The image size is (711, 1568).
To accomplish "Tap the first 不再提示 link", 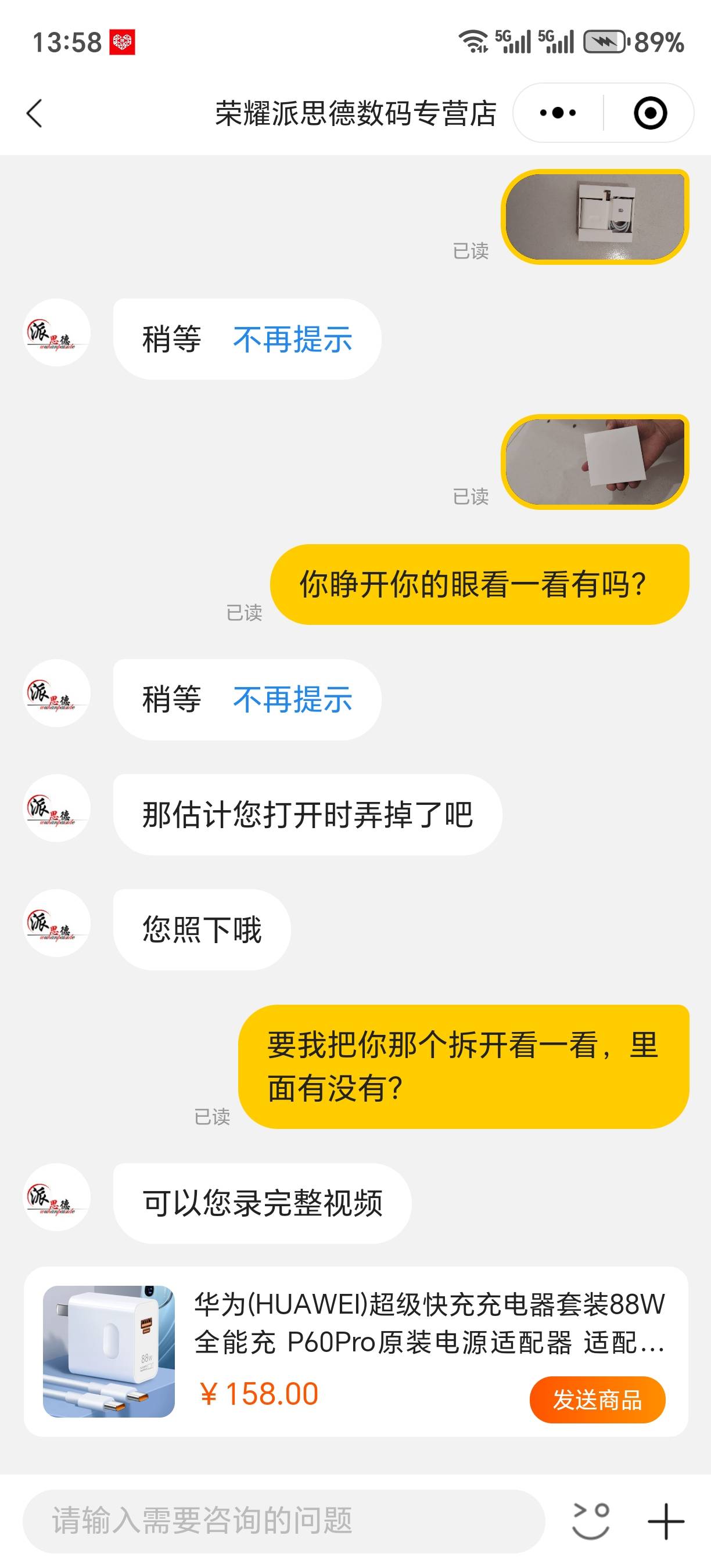I will tap(292, 340).
